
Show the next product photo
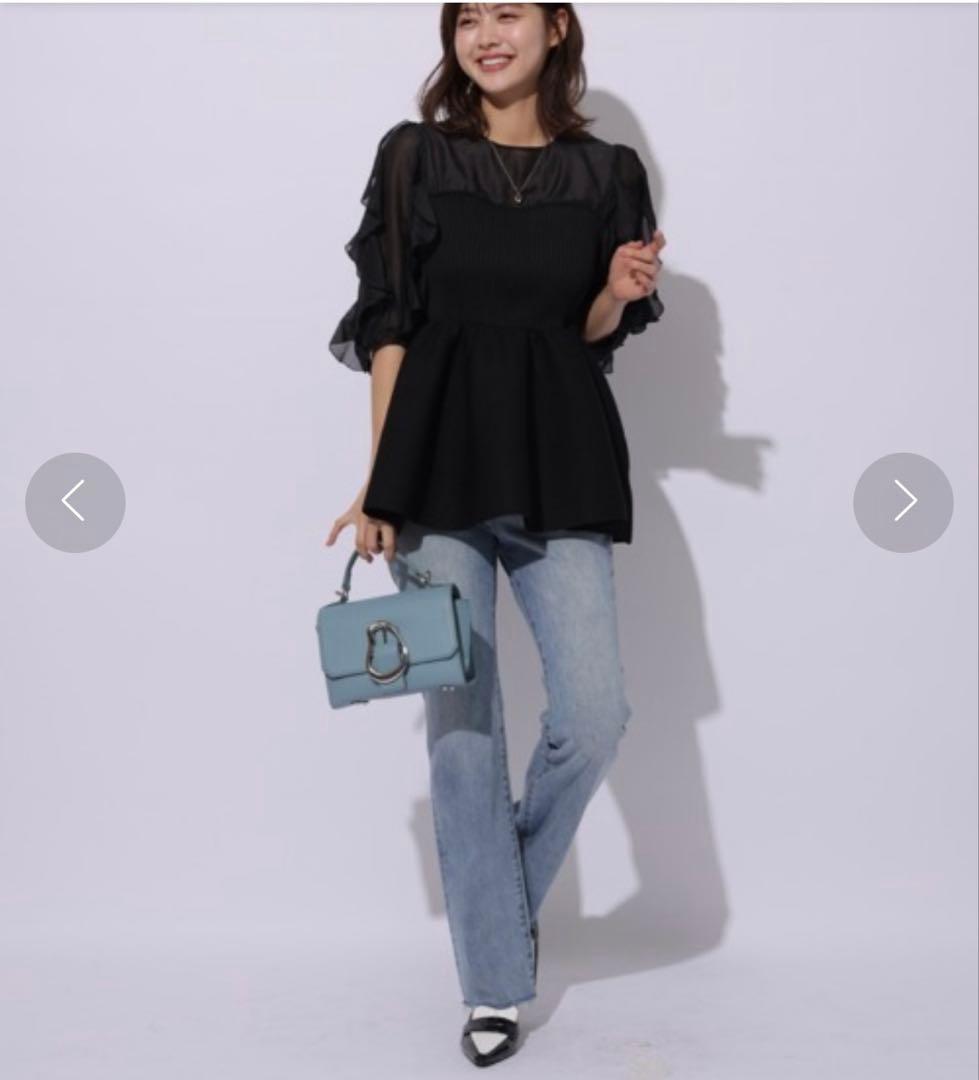point(903,502)
